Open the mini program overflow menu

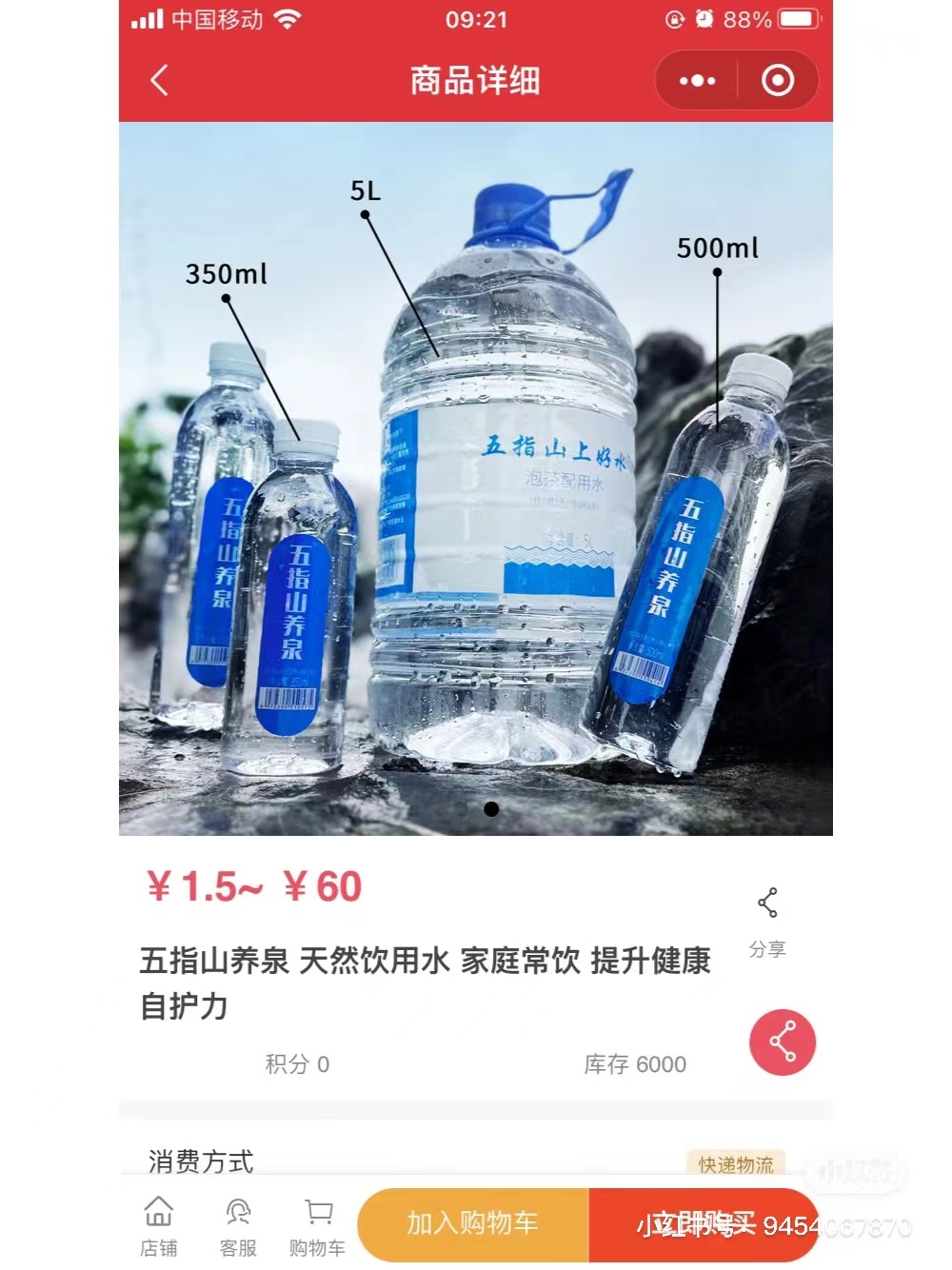point(697,81)
